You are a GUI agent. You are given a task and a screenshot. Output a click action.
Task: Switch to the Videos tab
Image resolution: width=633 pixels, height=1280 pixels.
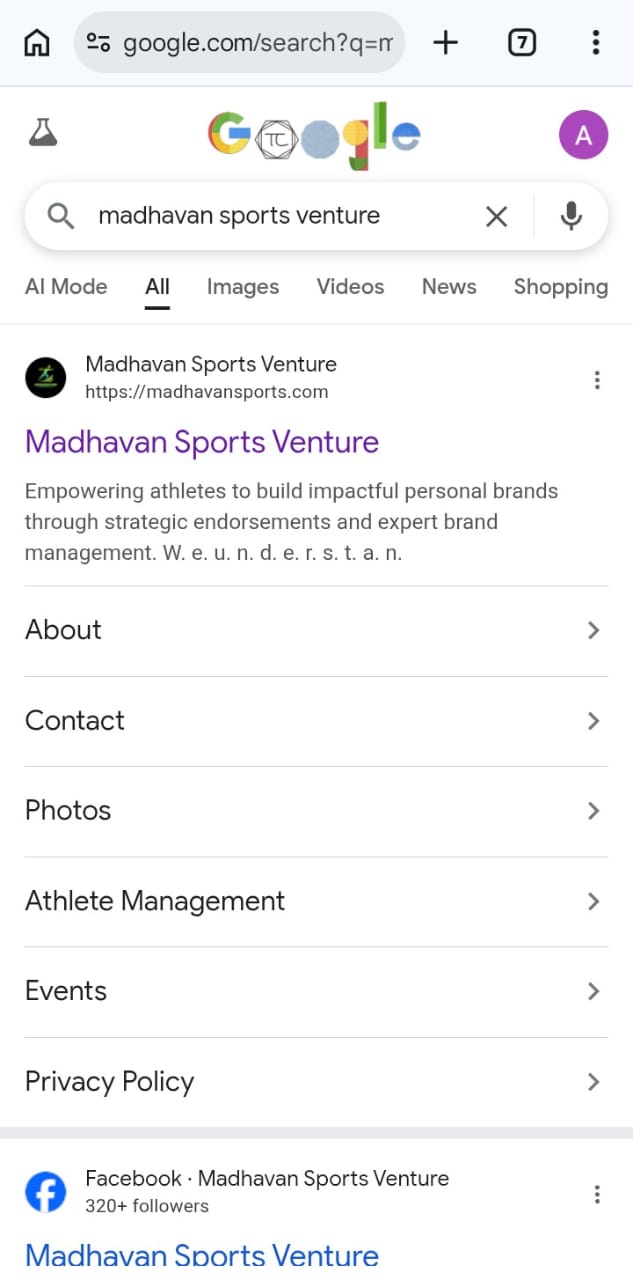pos(350,287)
